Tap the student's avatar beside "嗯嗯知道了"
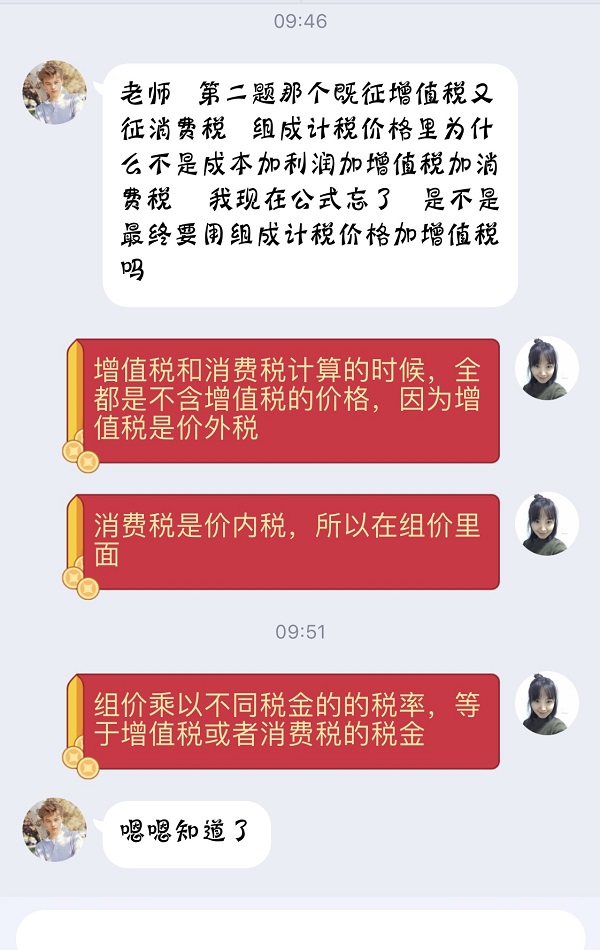Viewport: 600px width, 950px height. [54, 829]
